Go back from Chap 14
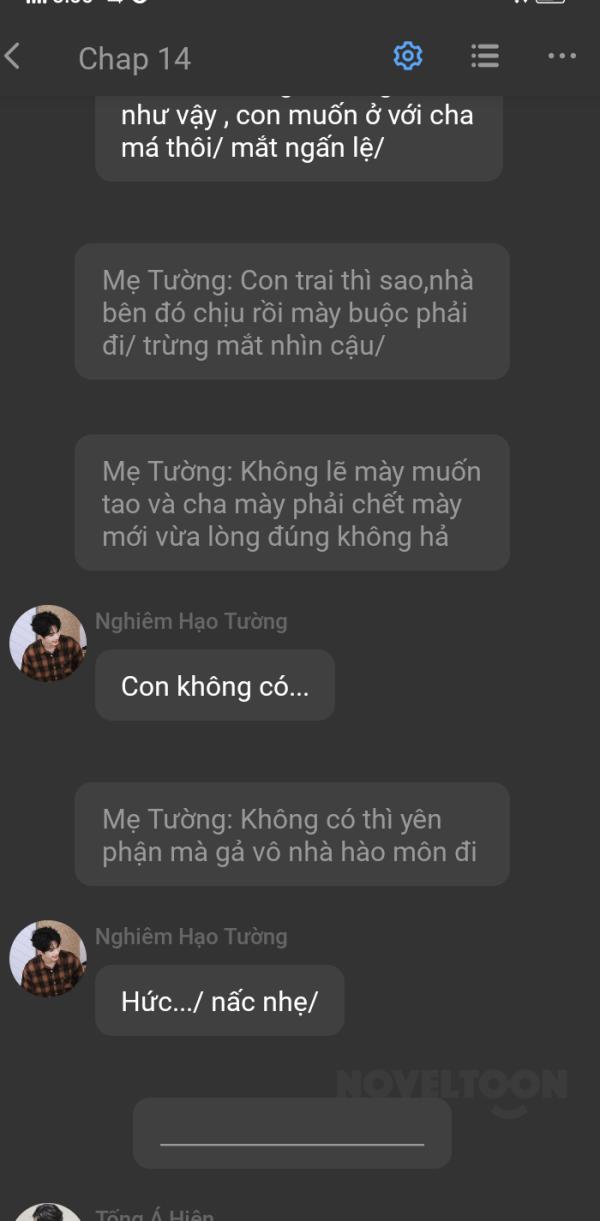 pos(13,57)
